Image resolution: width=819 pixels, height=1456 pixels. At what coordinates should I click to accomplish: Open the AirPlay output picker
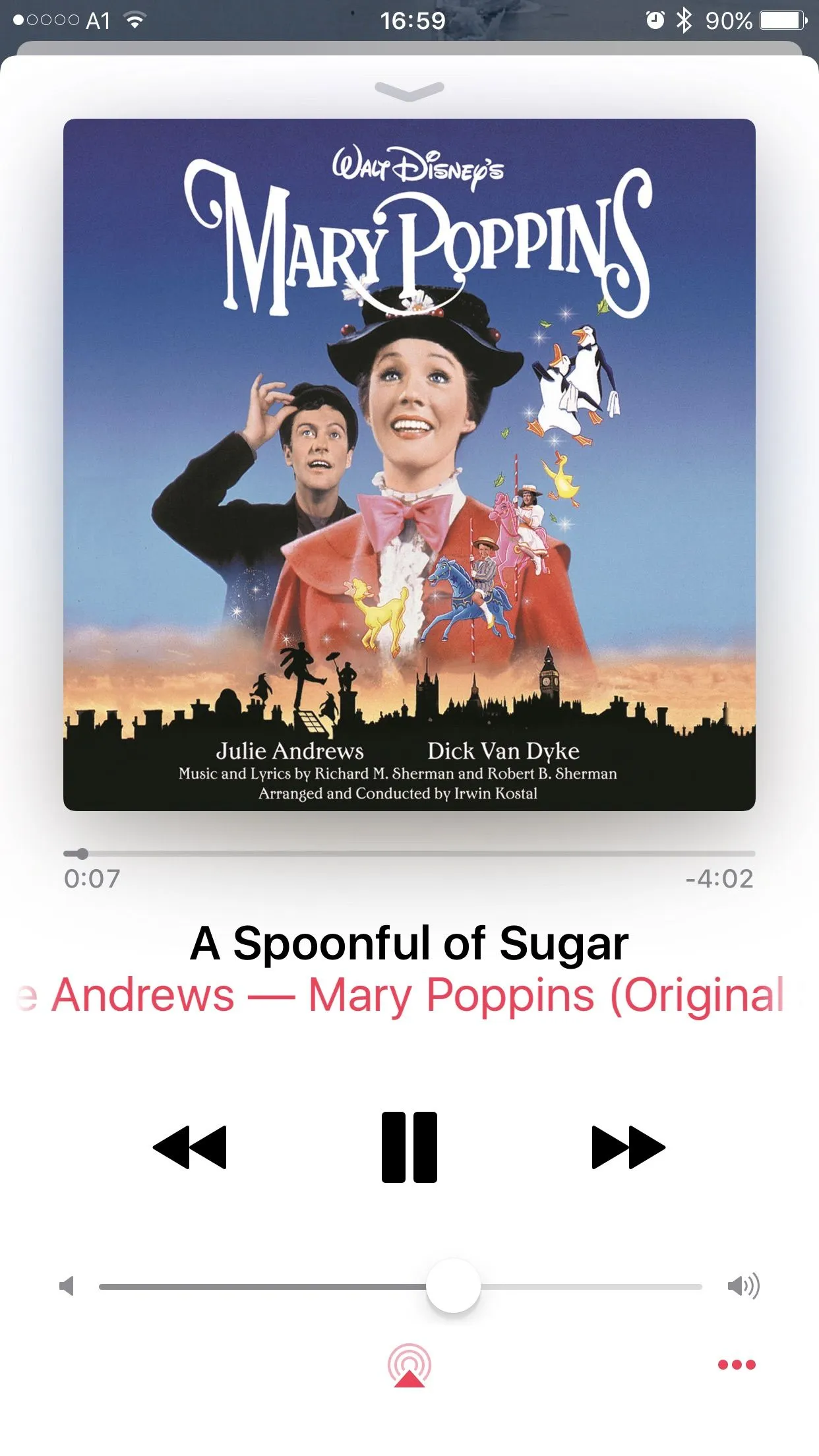coord(409,1365)
